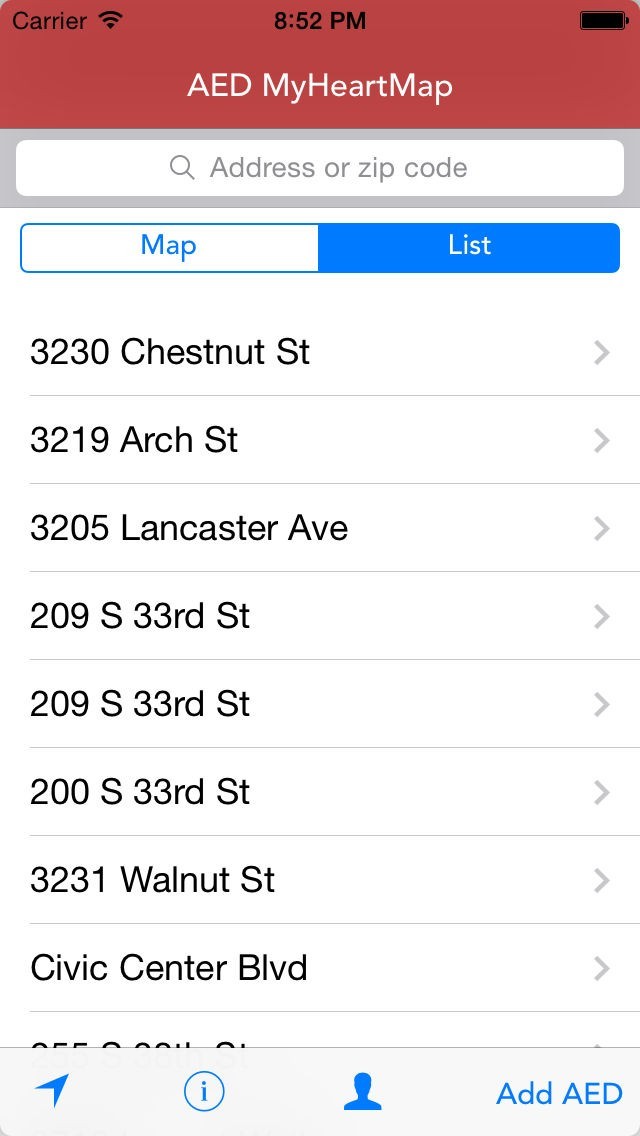Tap the address or zip code search field
Viewport: 640px width, 1136px height.
(320, 168)
